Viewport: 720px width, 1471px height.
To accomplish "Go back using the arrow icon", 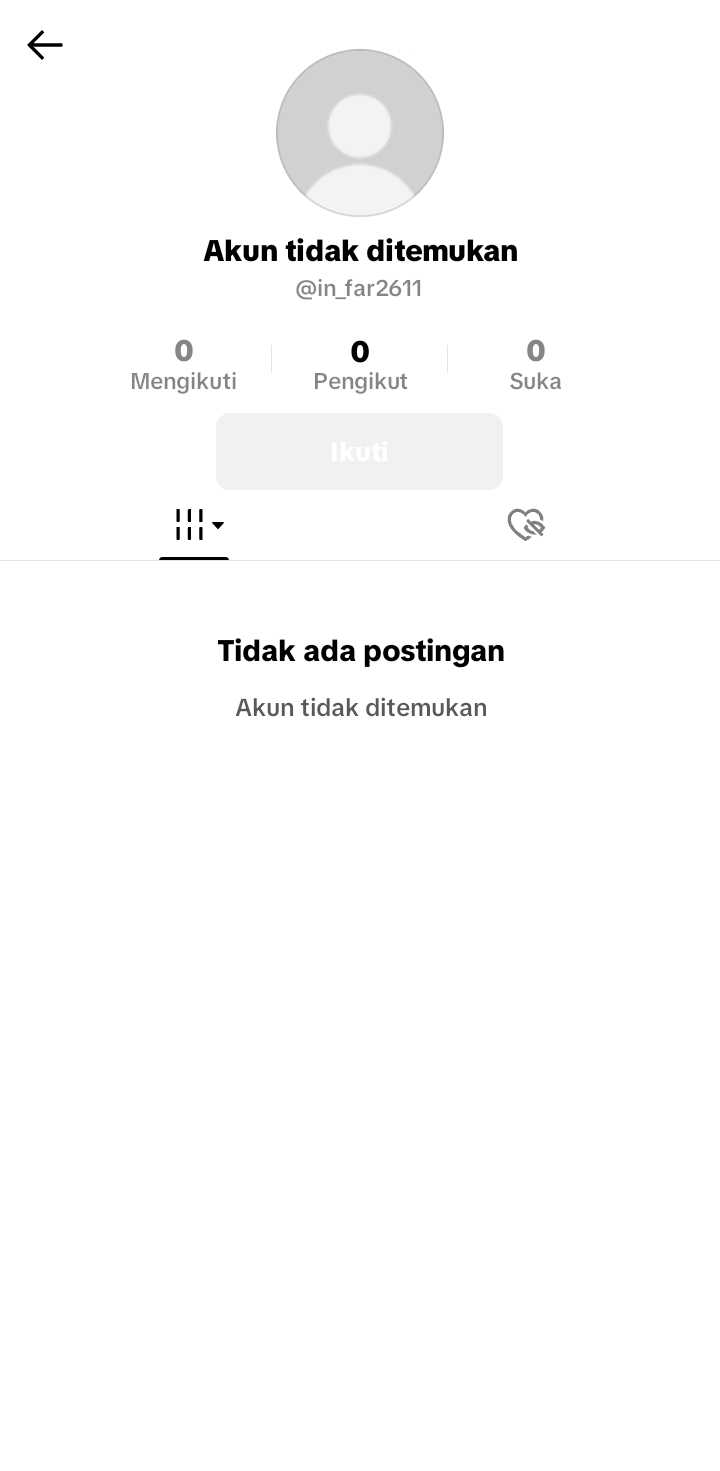I will [45, 45].
